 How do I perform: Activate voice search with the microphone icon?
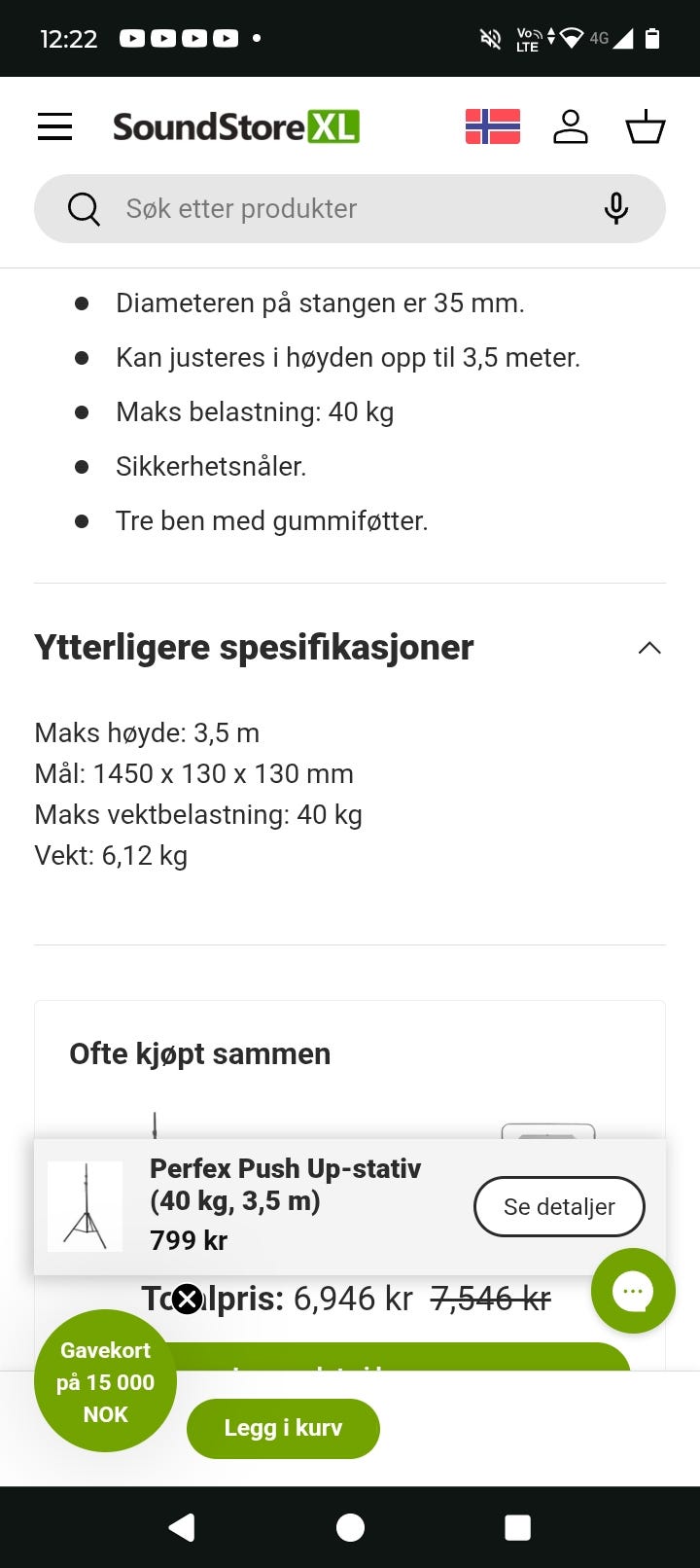click(x=614, y=208)
